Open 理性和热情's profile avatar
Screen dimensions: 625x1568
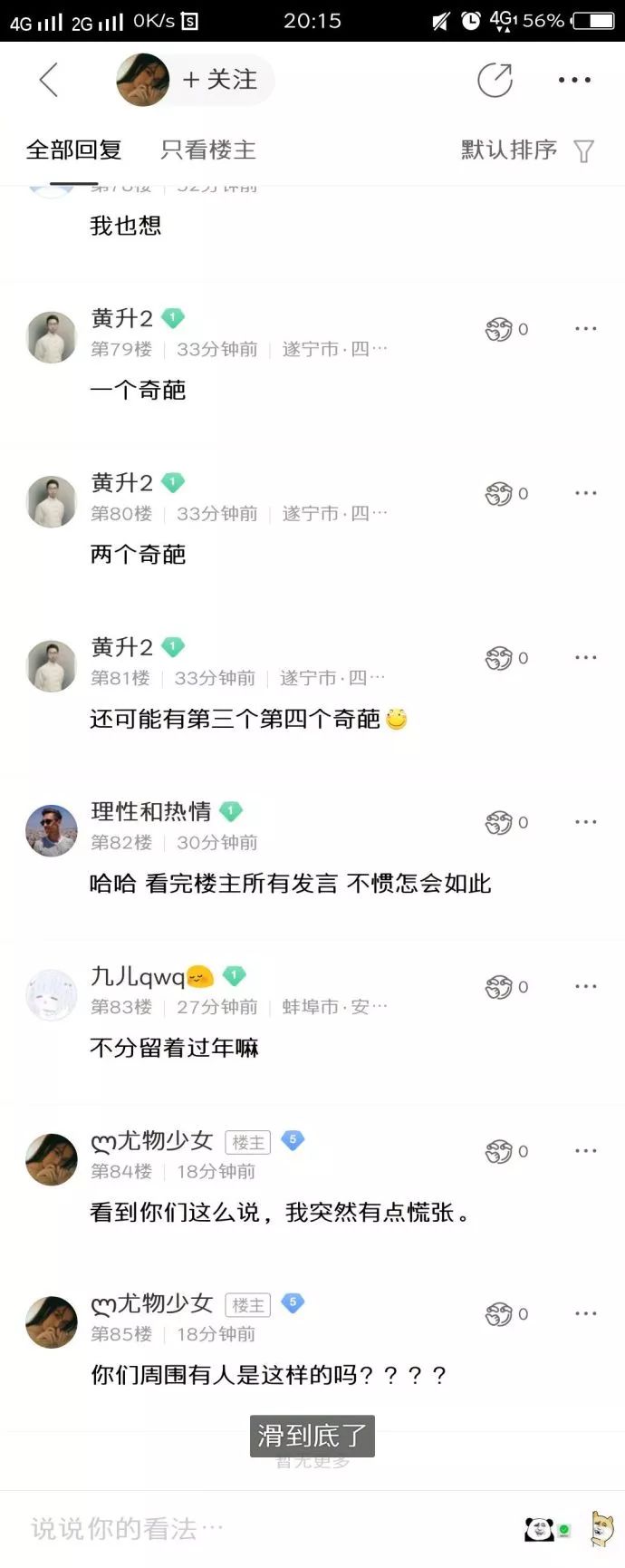tap(52, 830)
